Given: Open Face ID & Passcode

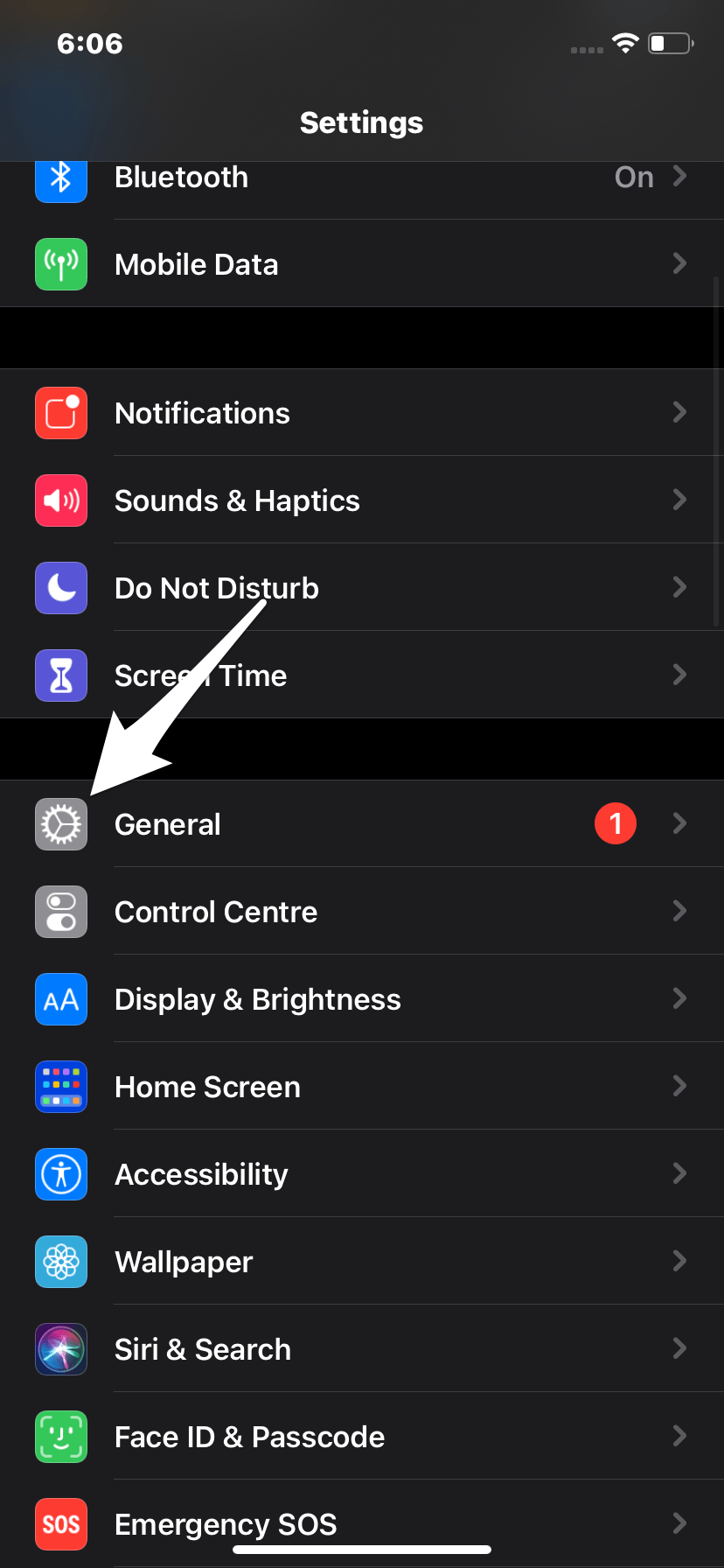Looking at the screenshot, I should (x=362, y=1436).
